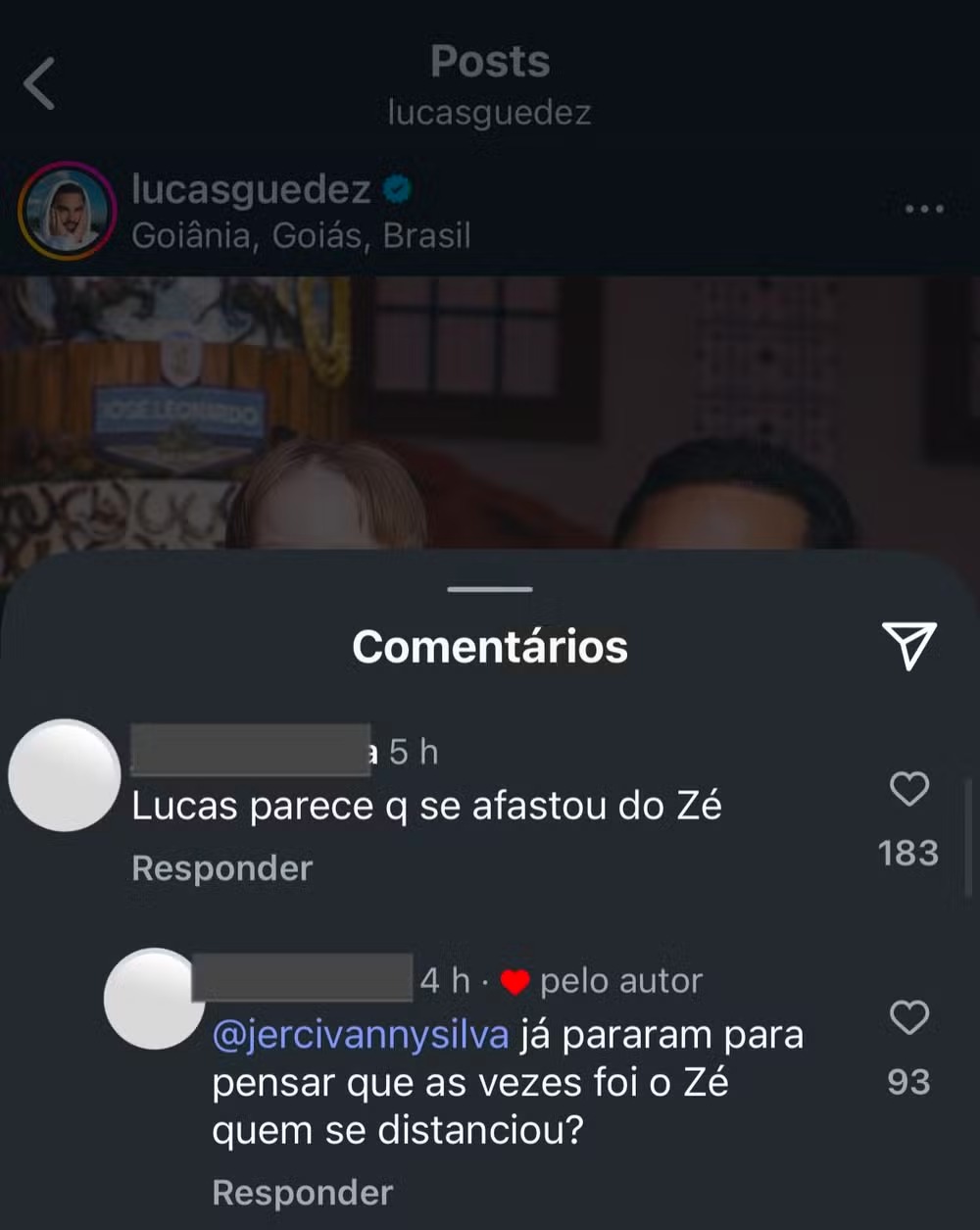The image size is (980, 1230).
Task: Like the comment "Lucas parece q se afastou"
Action: [x=908, y=789]
